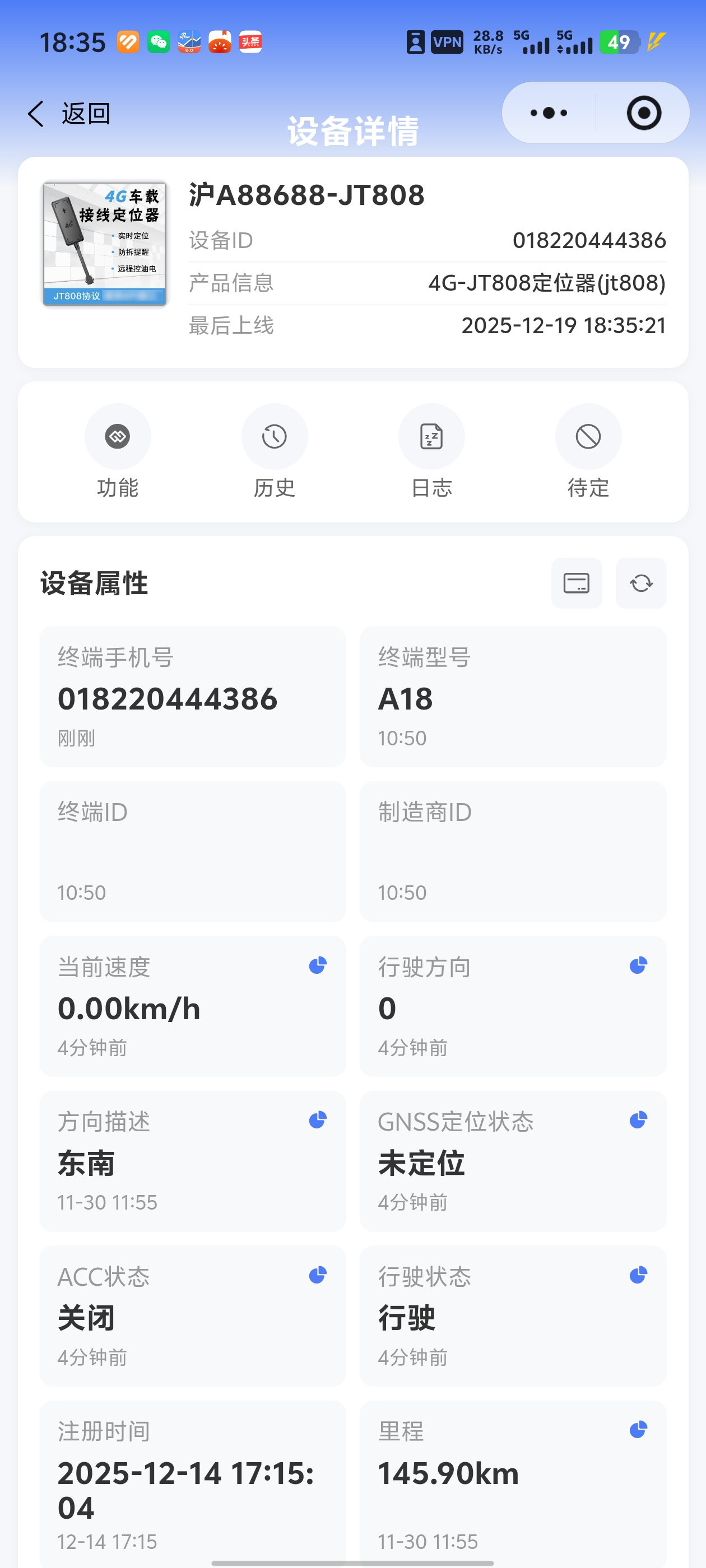
Task: Switch the 设备属性 card layout view
Action: tap(576, 583)
